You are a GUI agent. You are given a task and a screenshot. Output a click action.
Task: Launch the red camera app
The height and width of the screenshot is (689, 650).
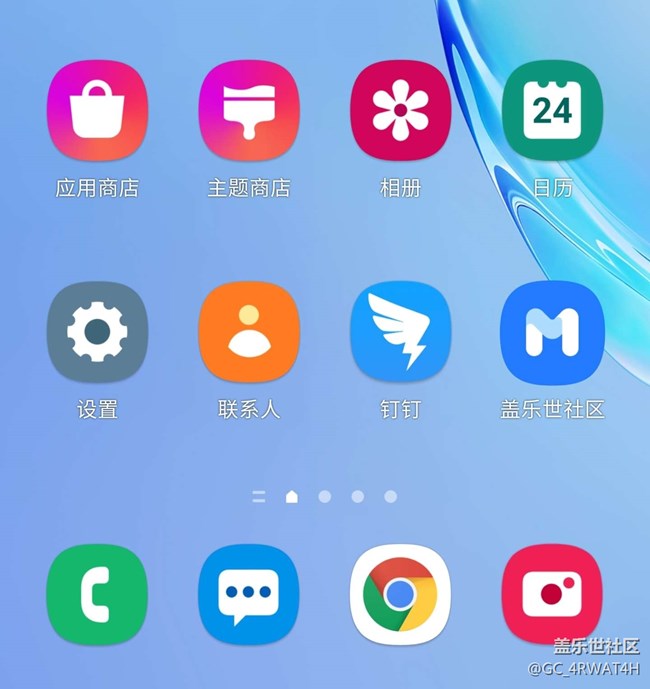coord(552,594)
